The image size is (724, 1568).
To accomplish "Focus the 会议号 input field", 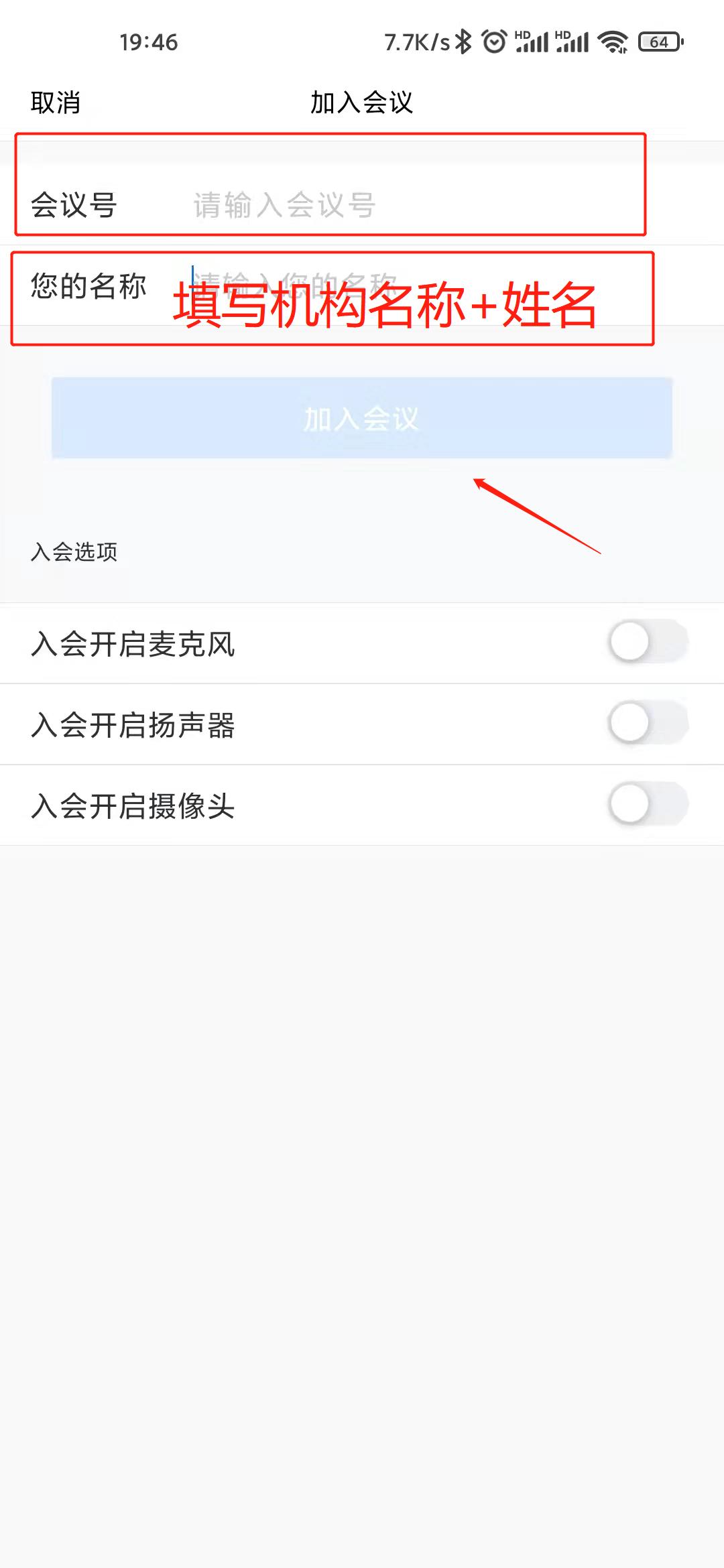I will click(x=402, y=205).
